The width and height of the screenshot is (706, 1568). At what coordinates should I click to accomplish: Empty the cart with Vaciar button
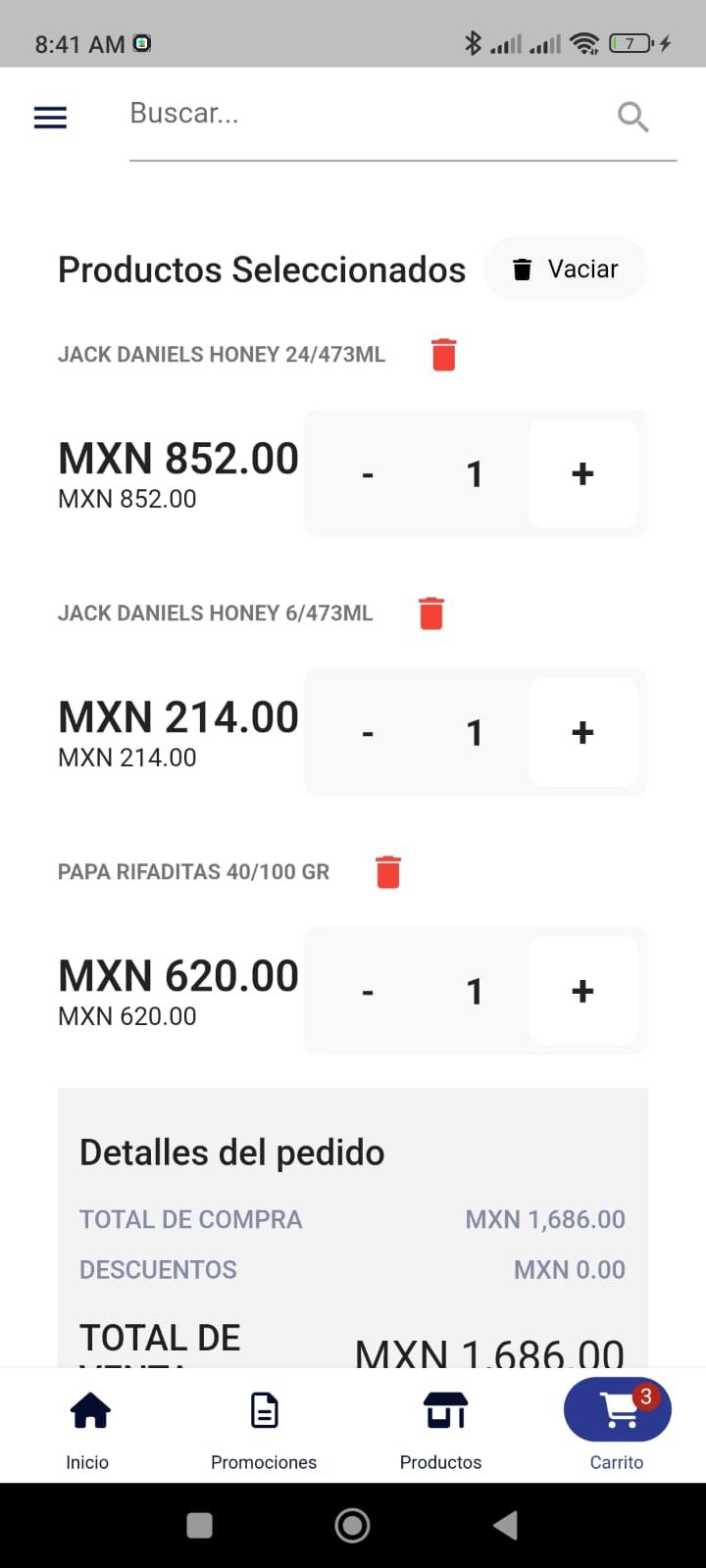(566, 269)
